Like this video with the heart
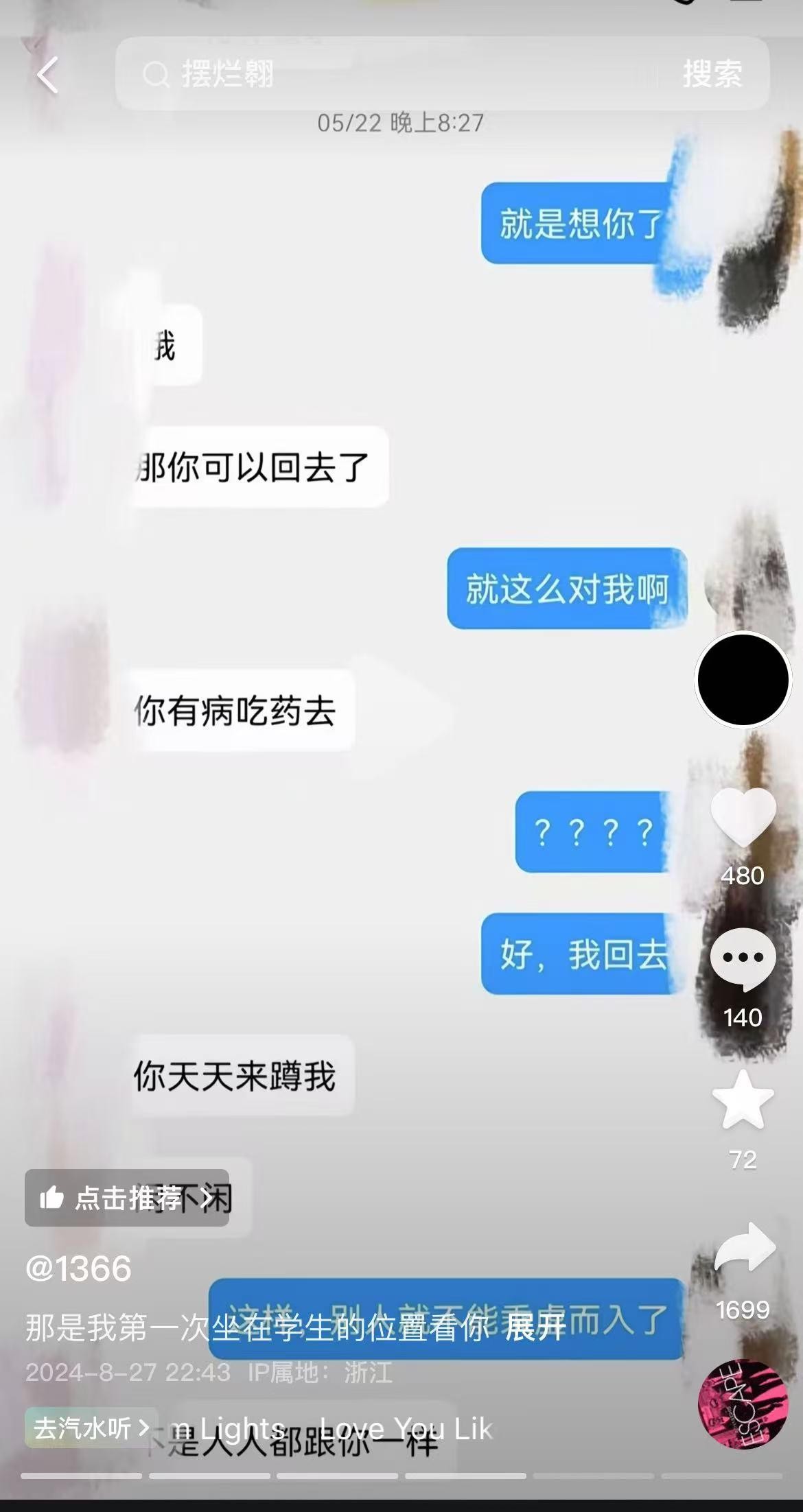Screen dimensions: 803x1512 (743, 818)
